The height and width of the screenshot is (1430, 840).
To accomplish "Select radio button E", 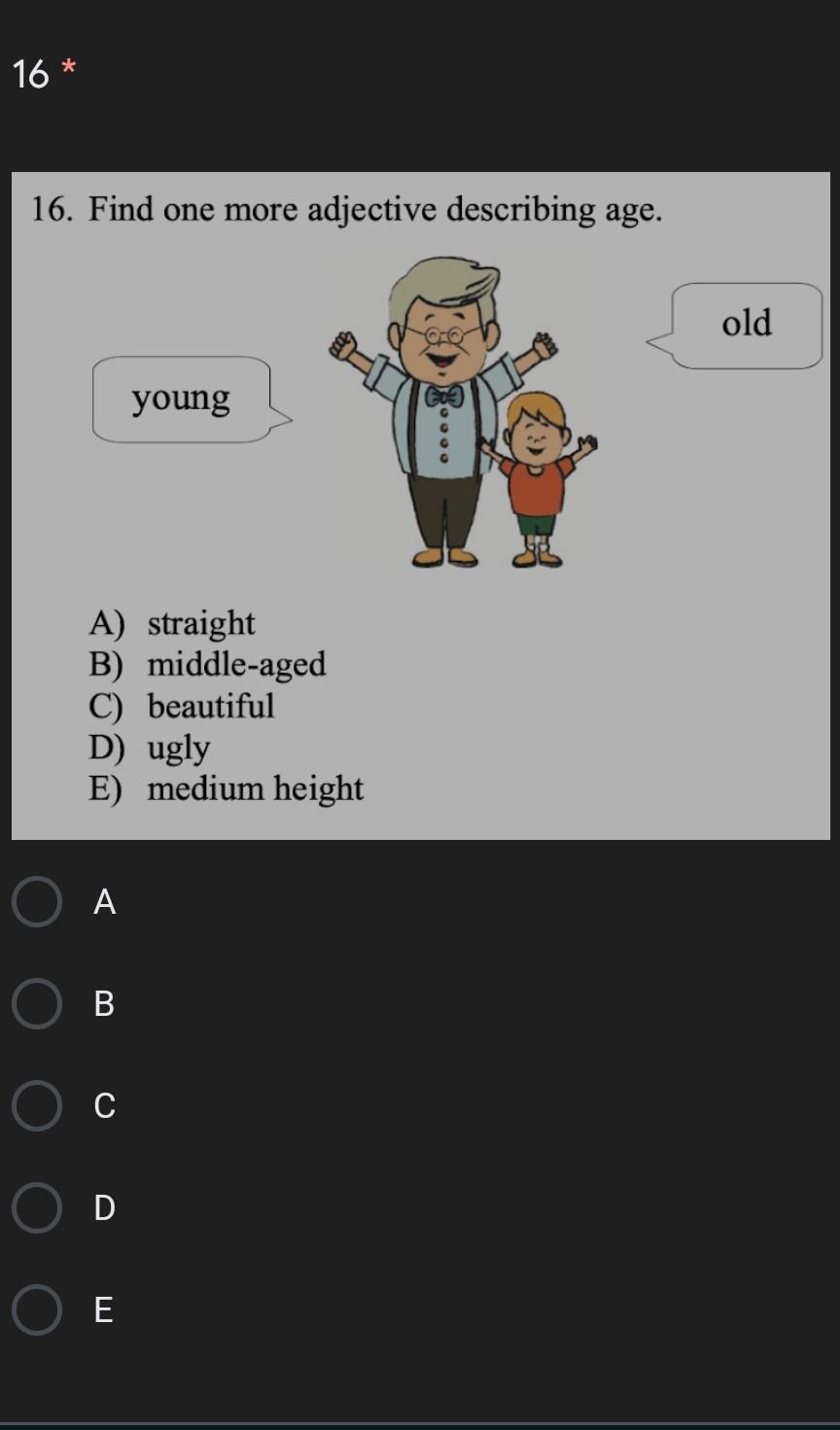I will tap(37, 1309).
